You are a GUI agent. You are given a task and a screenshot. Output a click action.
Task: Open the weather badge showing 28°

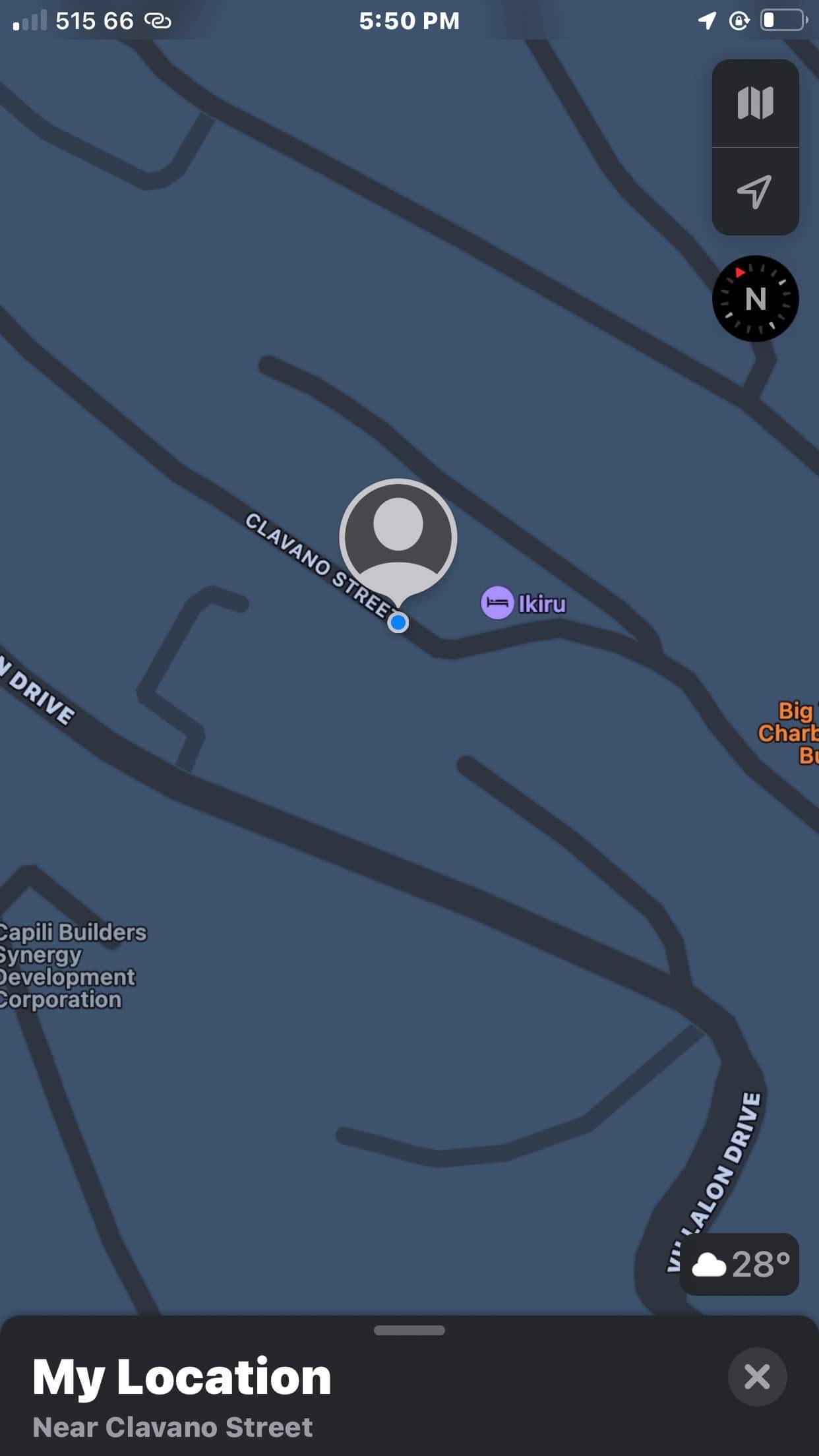pyautogui.click(x=739, y=1264)
